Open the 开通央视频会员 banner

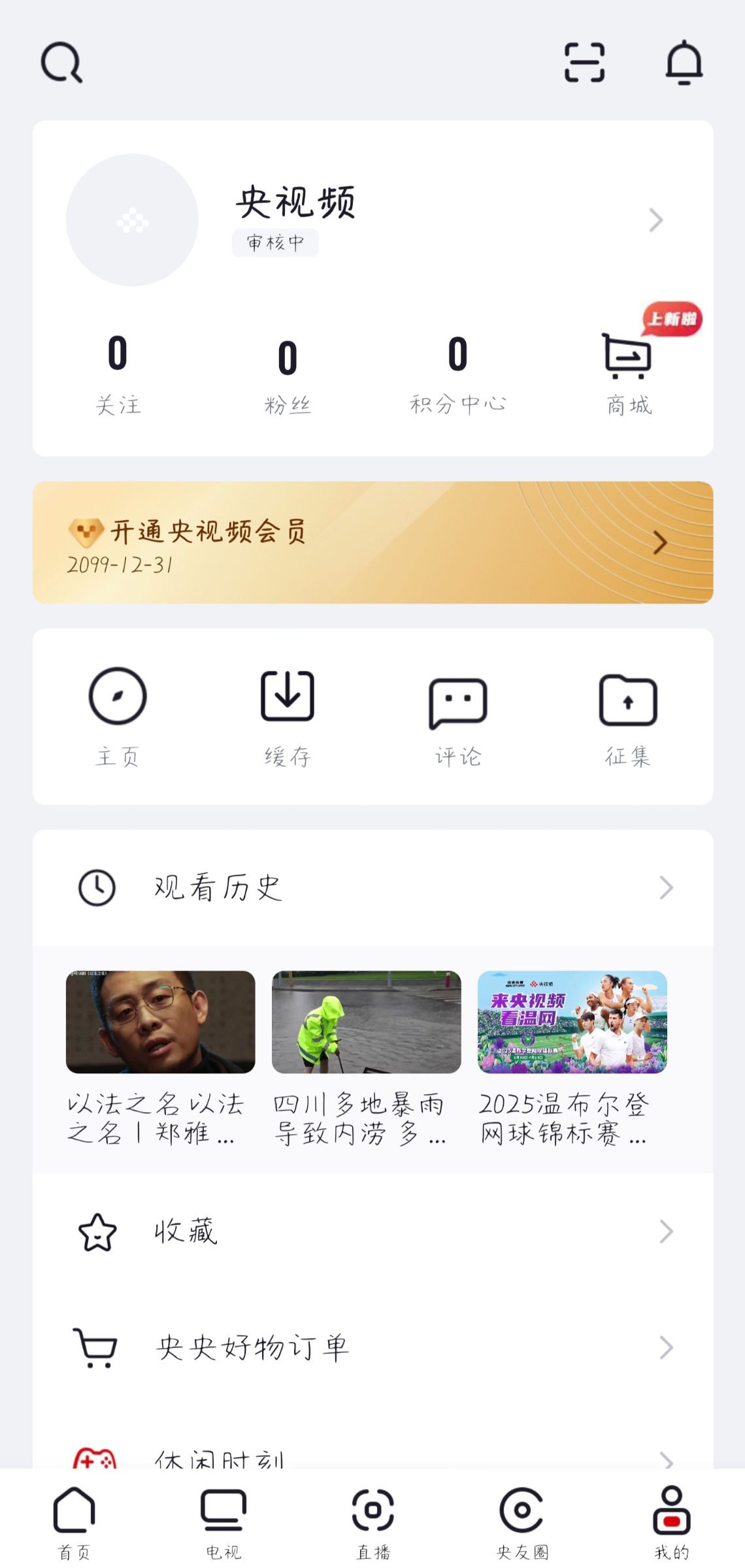[372, 542]
